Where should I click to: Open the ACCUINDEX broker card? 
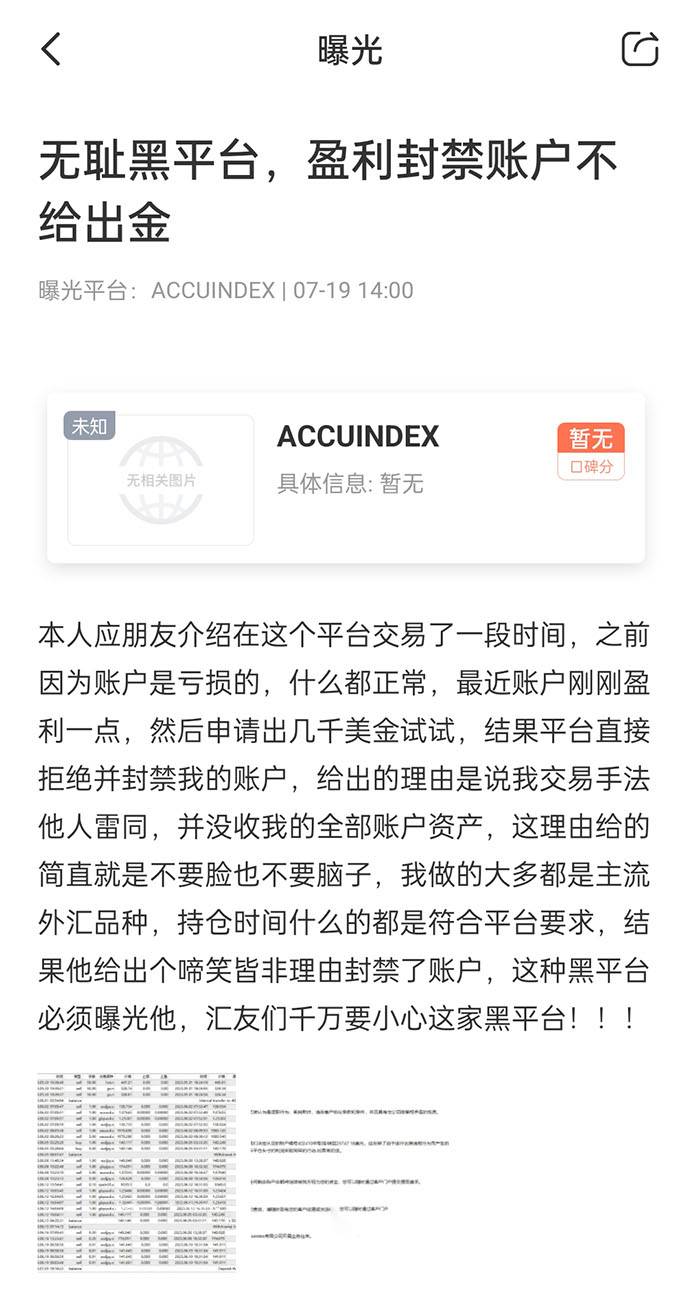tap(346, 478)
